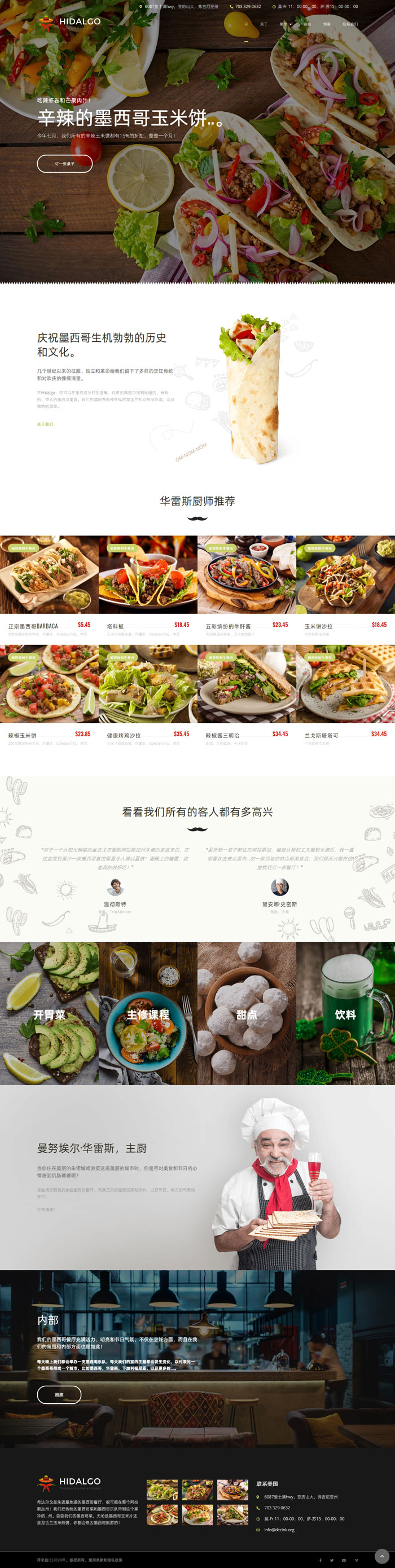395x1568 pixels.
Task: Call 703 329 0632 from the top bar
Action: coord(248,7)
